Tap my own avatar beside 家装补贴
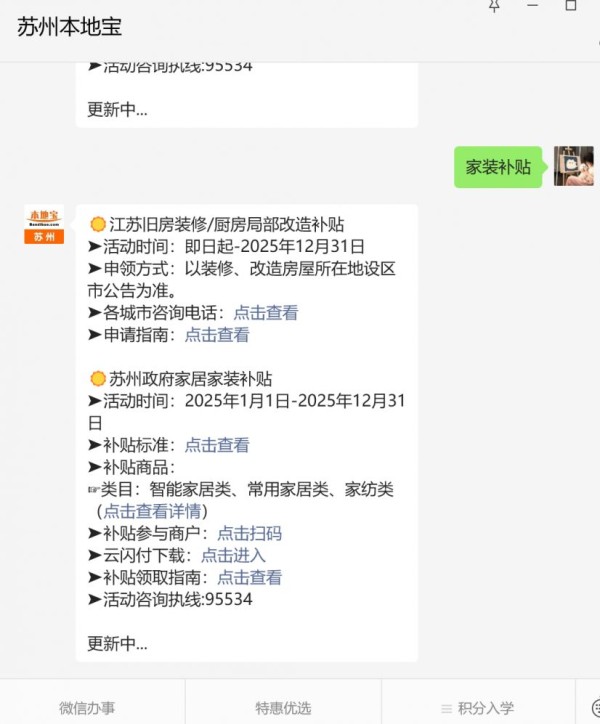The width and height of the screenshot is (600, 724). 573,166
